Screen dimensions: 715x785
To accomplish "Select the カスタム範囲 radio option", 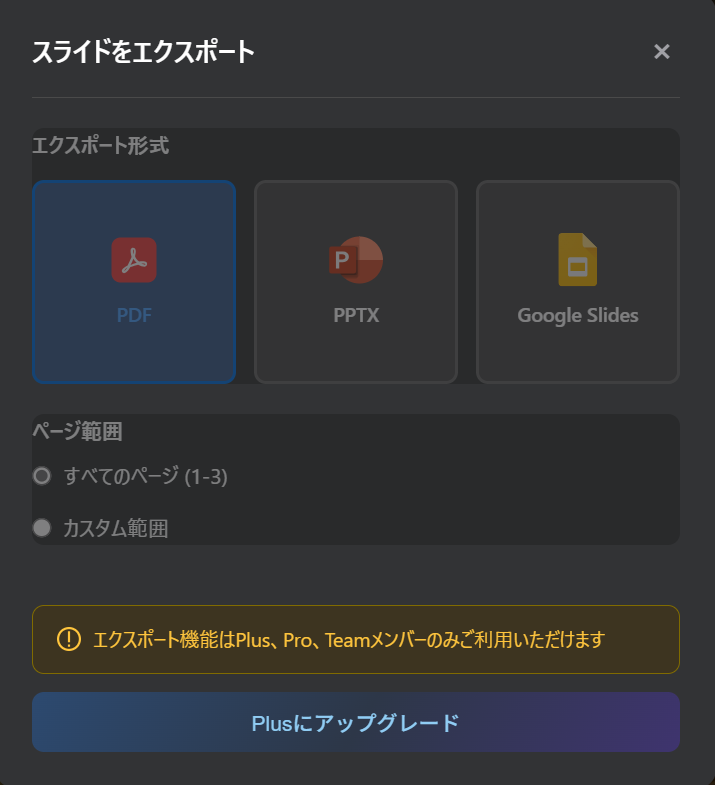I will click(x=42, y=528).
